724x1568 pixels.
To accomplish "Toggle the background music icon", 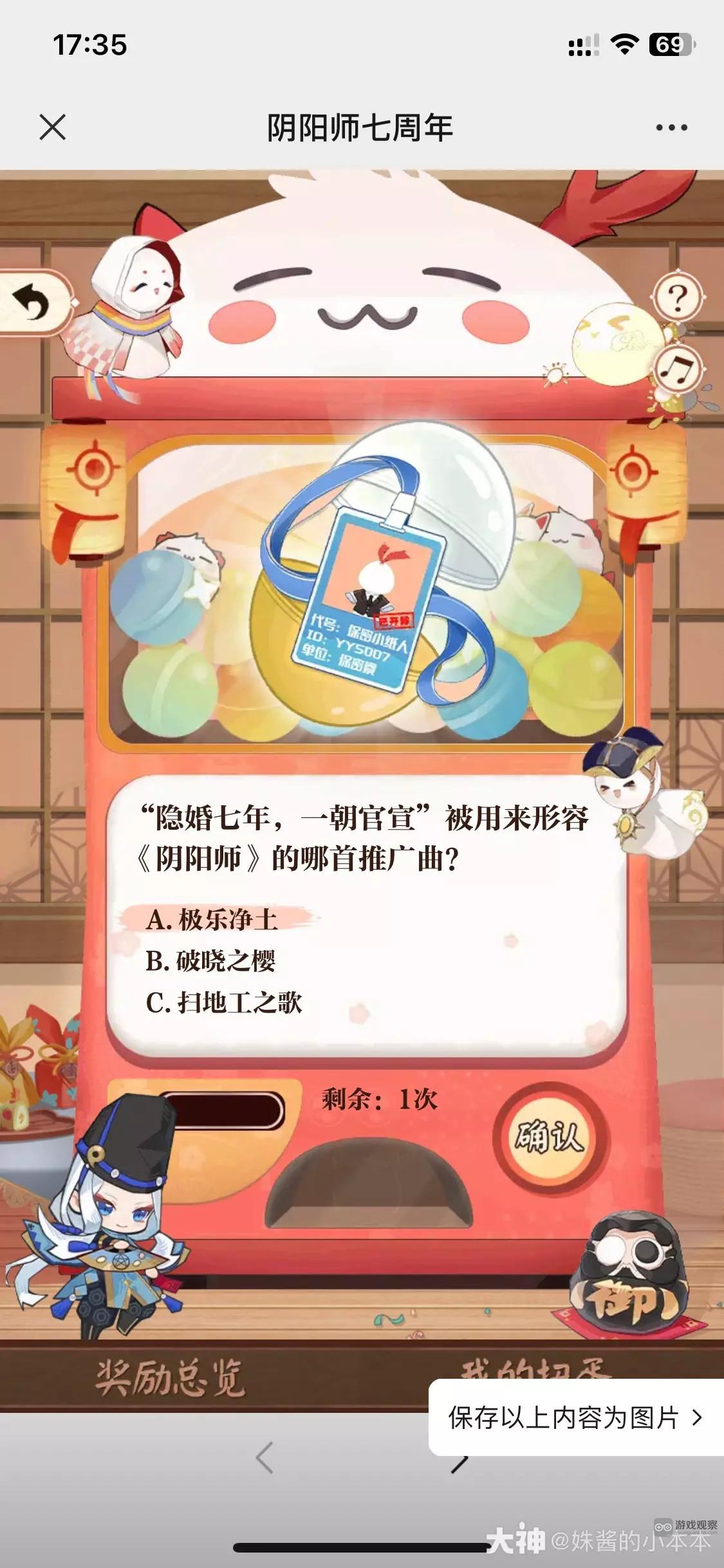I will (x=678, y=368).
